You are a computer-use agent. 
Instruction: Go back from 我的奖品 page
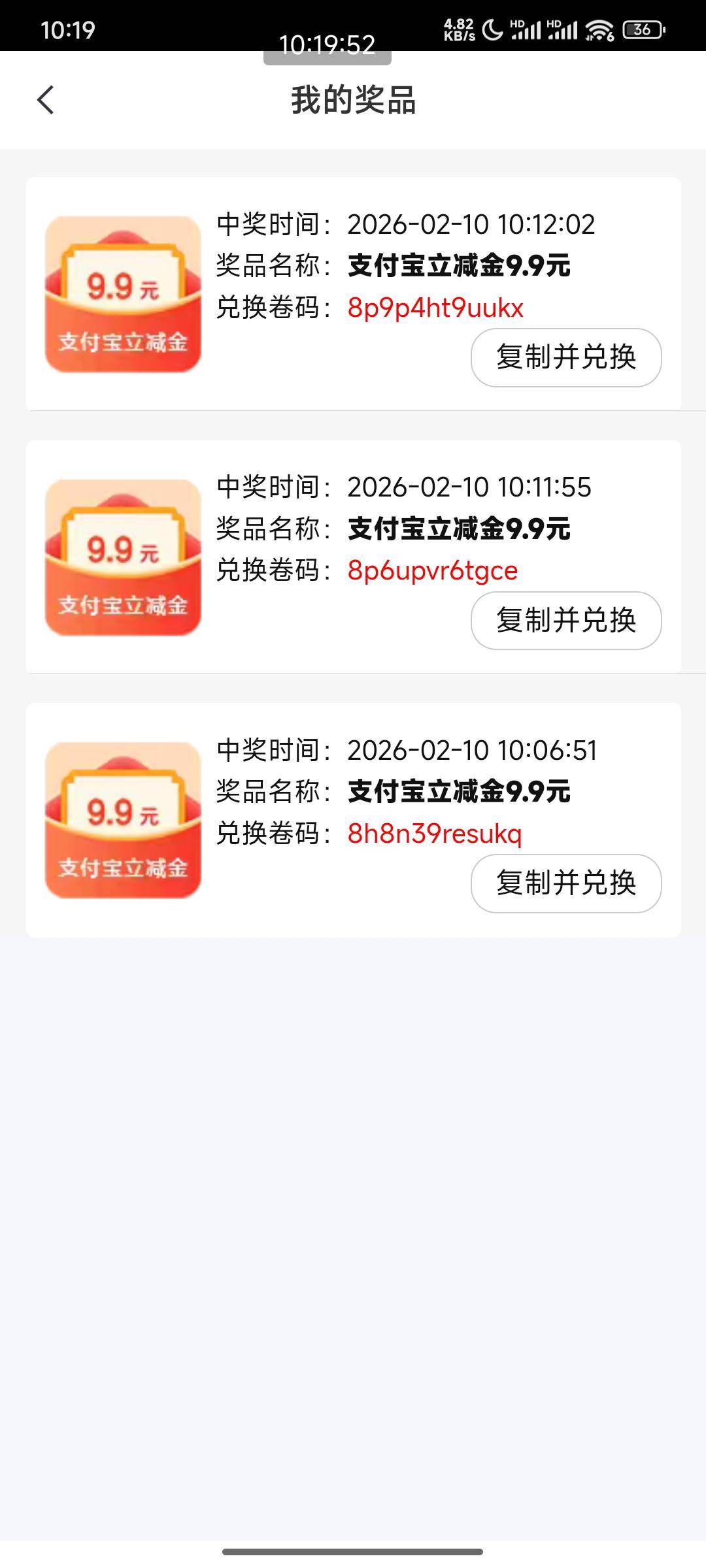coord(45,100)
